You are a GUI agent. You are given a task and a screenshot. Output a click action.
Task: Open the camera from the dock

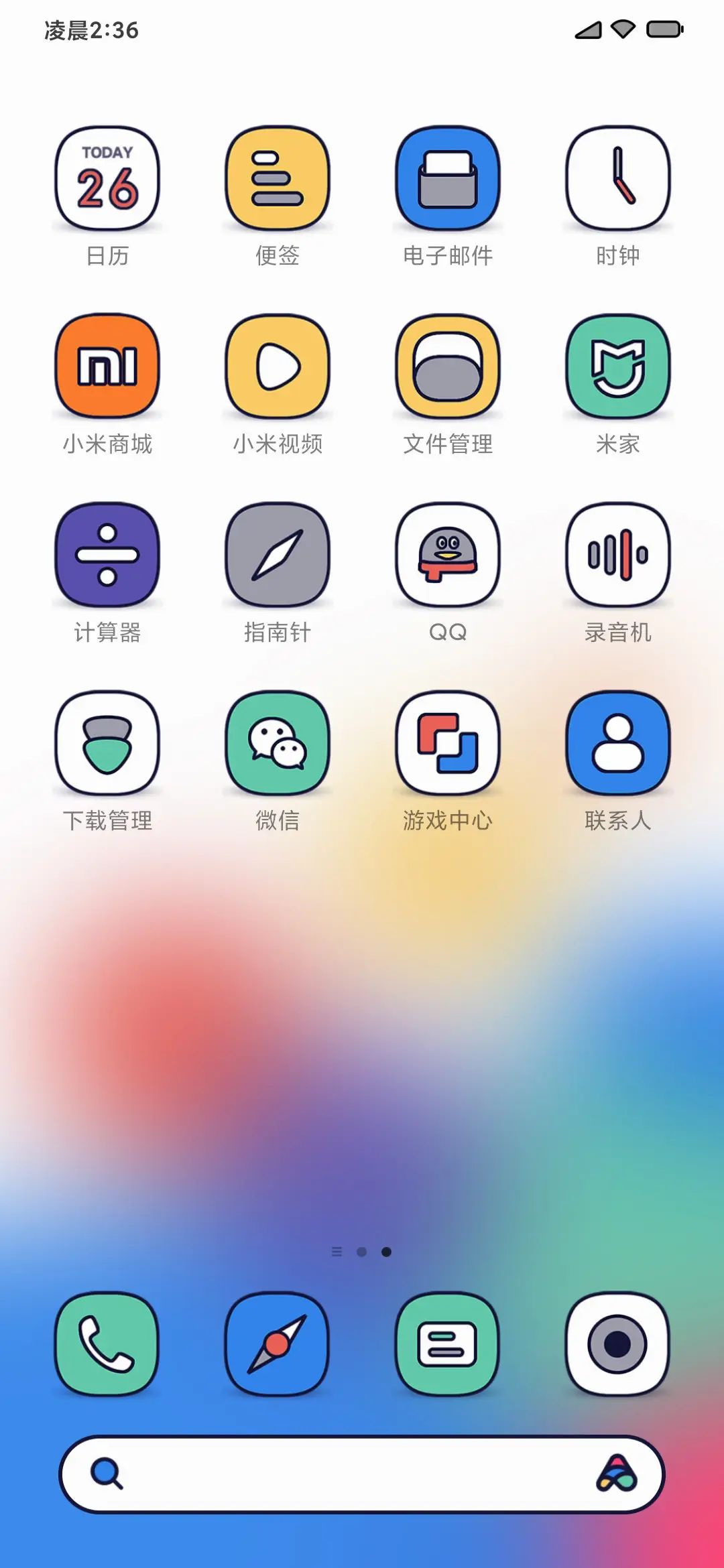617,1346
